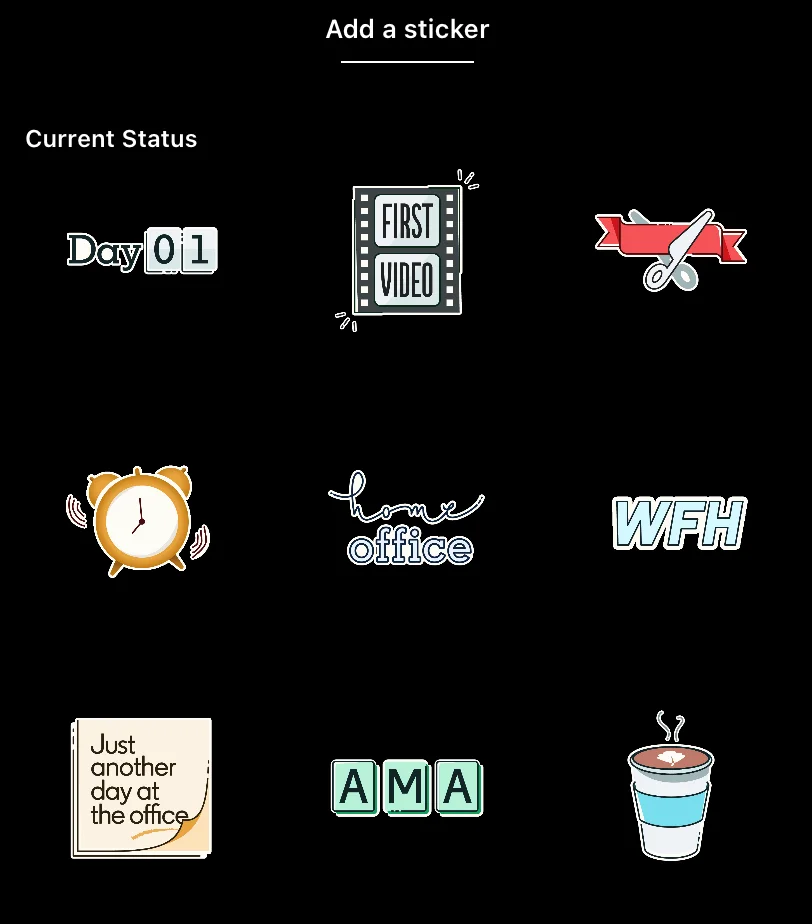The width and height of the screenshot is (812, 924).
Task: Select the Just another day at the office sticker
Action: (141, 787)
